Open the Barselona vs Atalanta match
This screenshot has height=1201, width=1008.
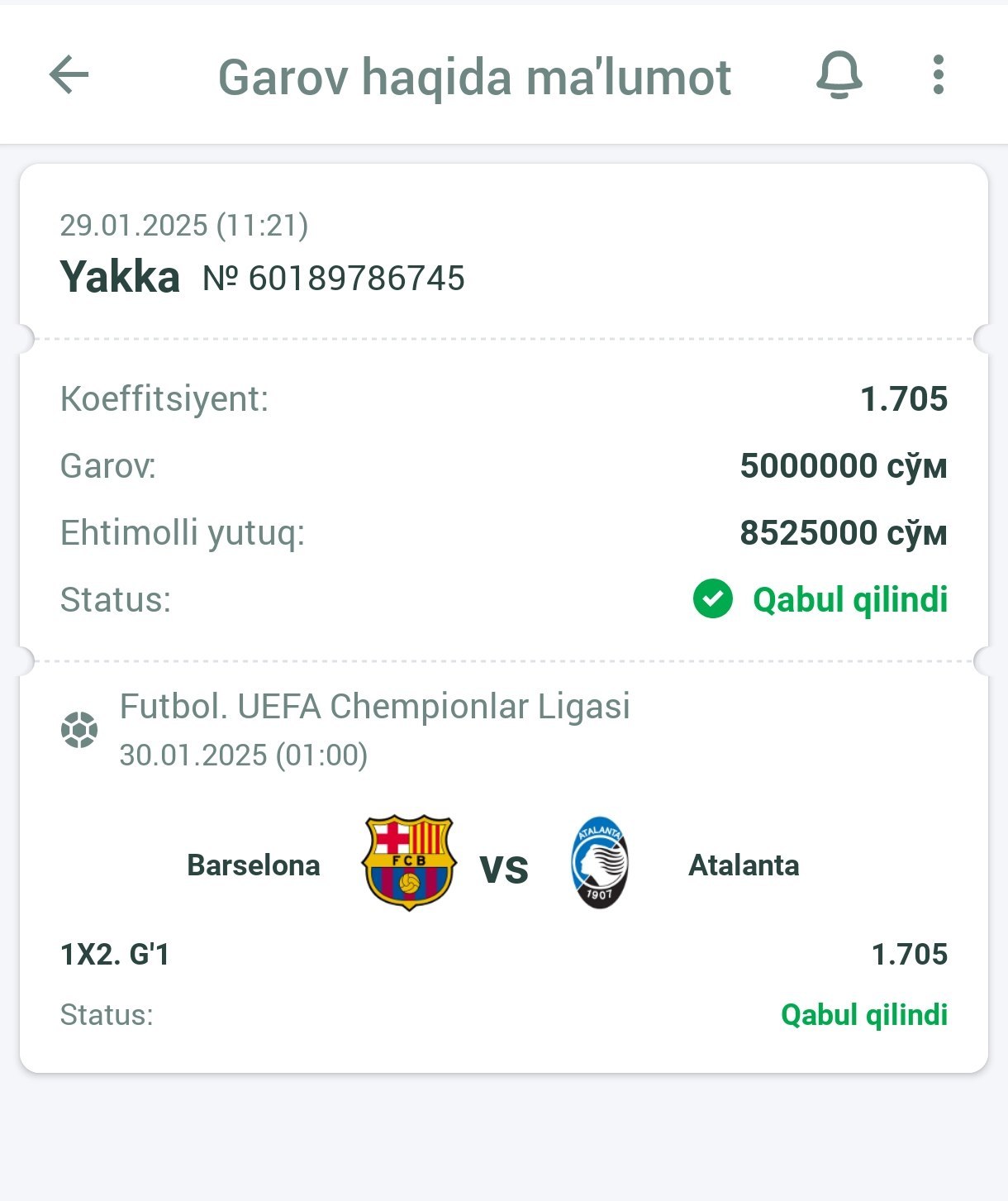point(503,865)
